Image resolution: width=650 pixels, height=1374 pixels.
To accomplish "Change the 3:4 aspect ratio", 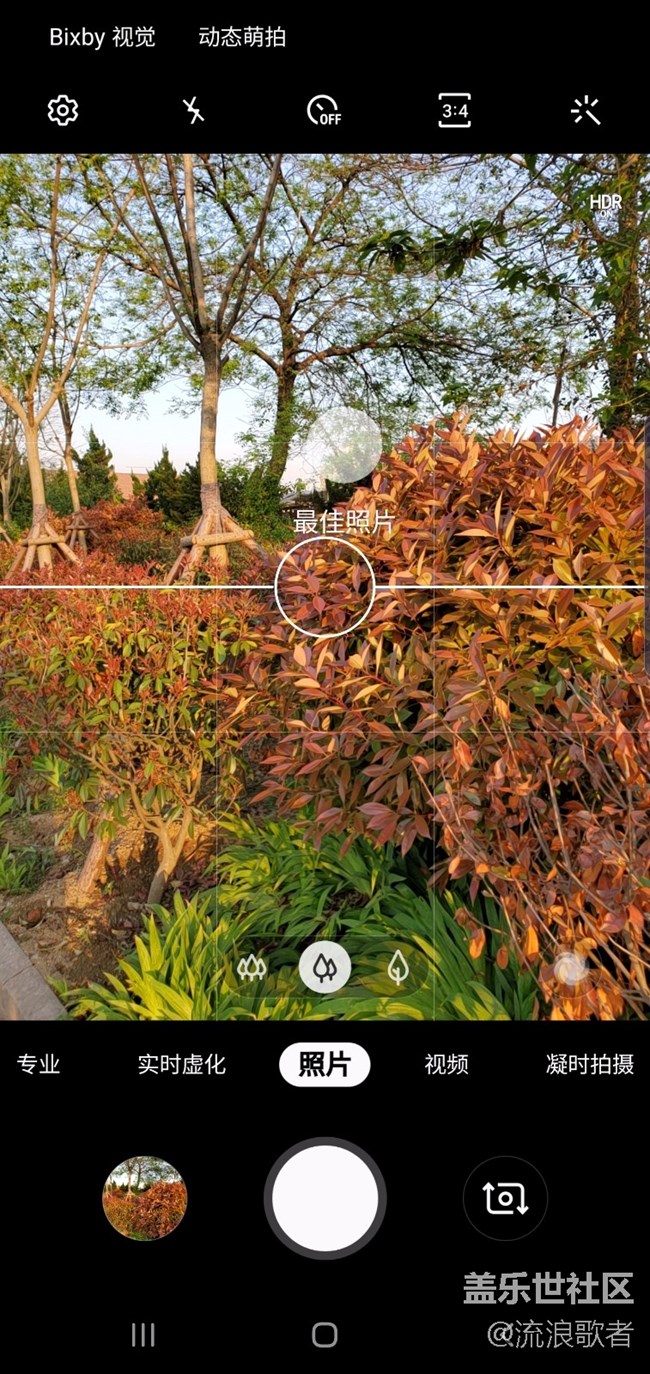I will pos(455,110).
